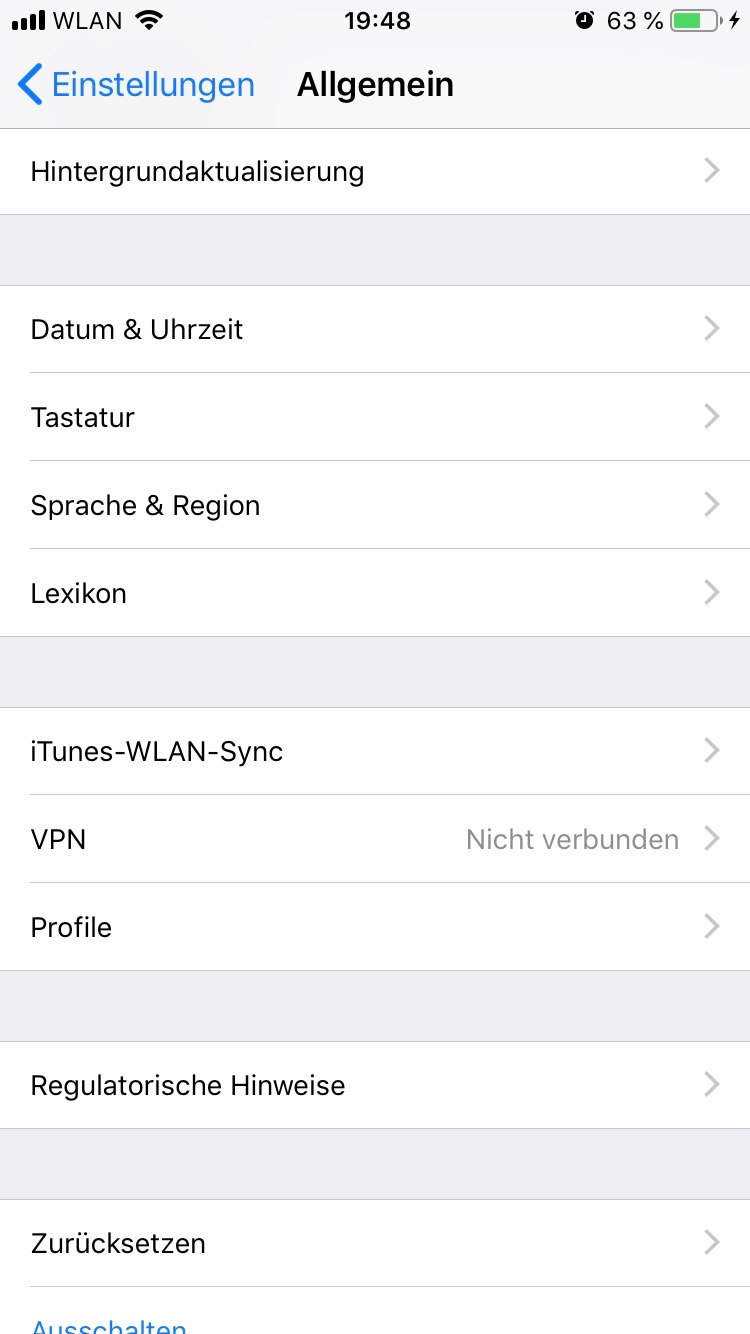
Task: Tap the Ausschalten link
Action: point(109,1325)
